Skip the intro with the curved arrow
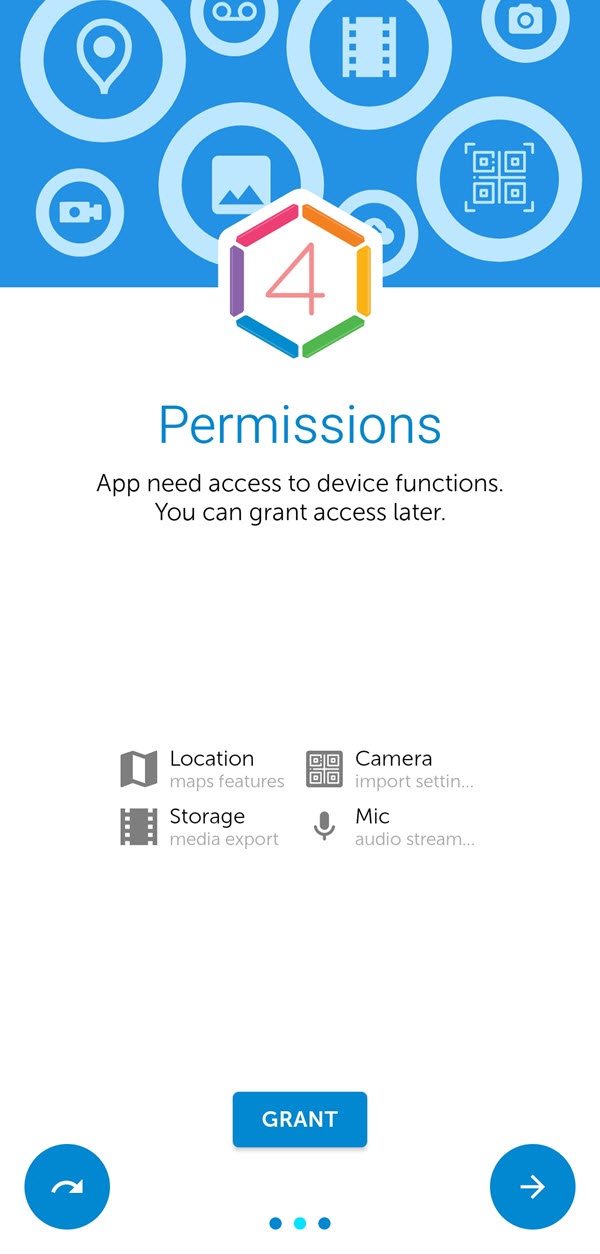Image resolution: width=600 pixels, height=1254 pixels. coord(67,1187)
